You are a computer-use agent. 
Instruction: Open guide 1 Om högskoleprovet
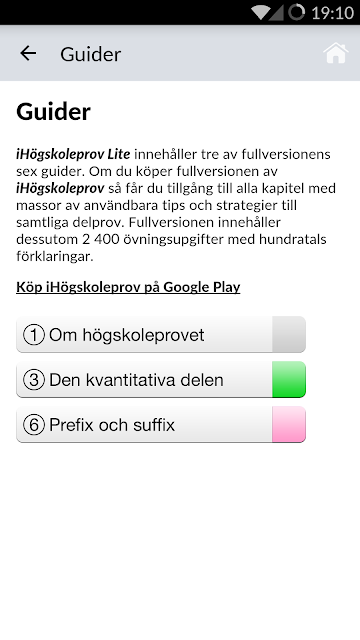pyautogui.click(x=161, y=335)
